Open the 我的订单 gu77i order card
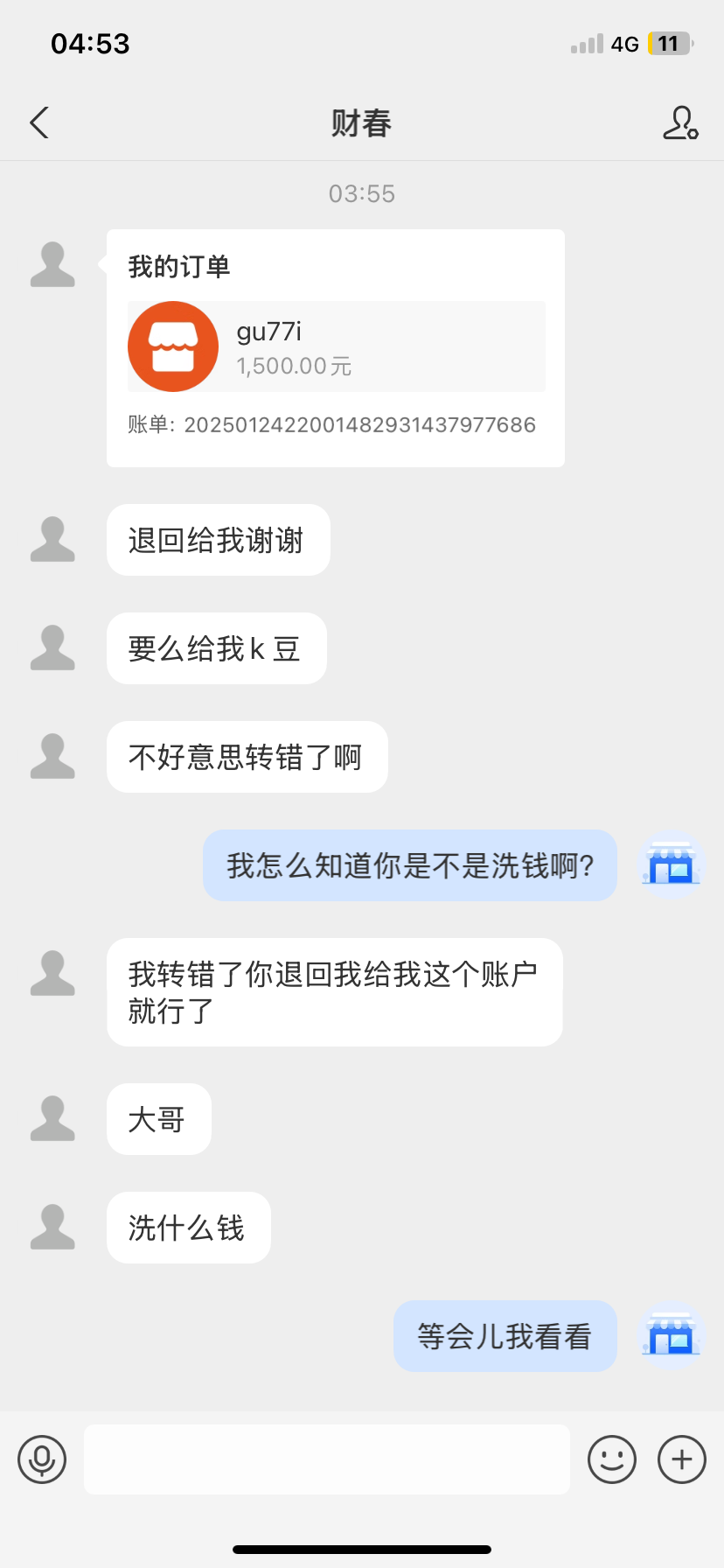 pyautogui.click(x=336, y=348)
